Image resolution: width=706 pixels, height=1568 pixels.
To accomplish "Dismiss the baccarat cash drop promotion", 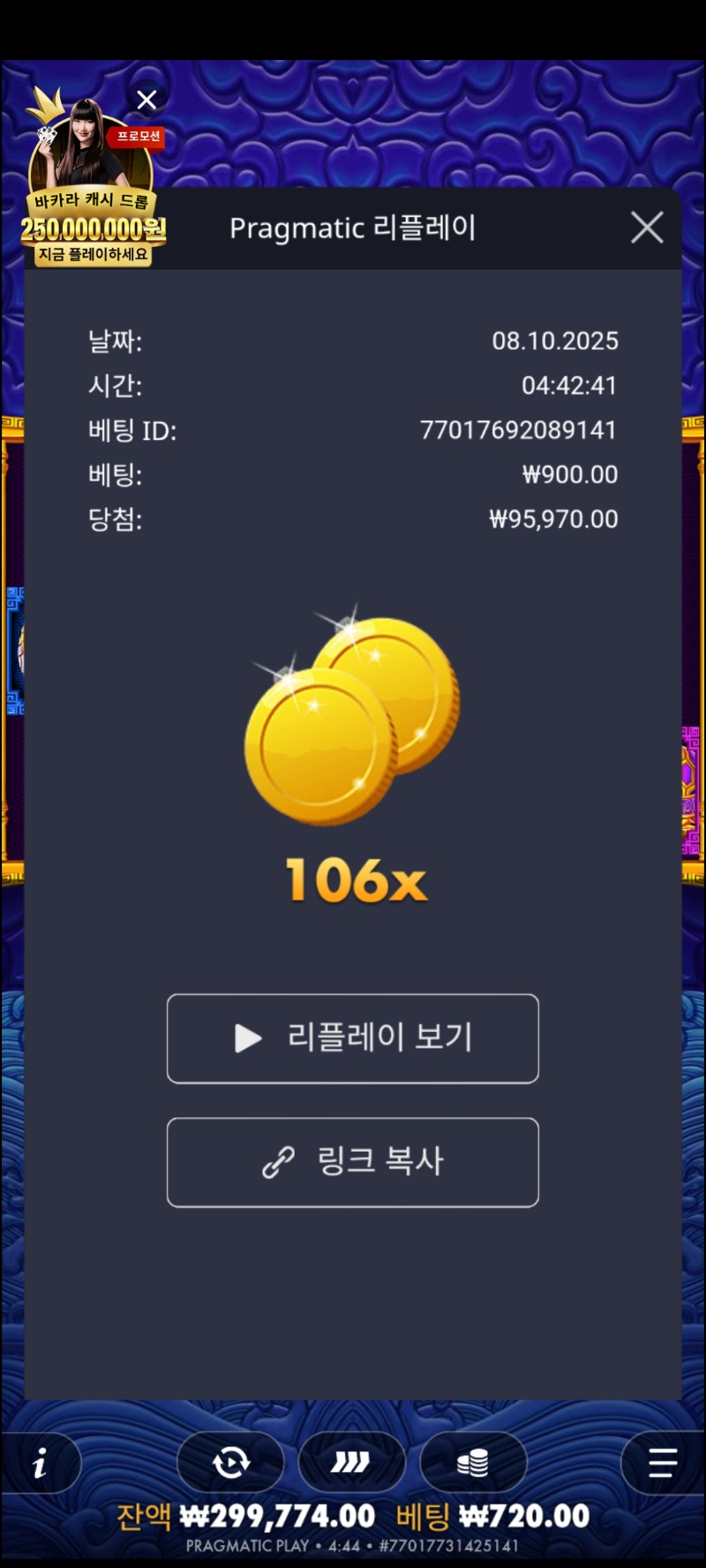I will [146, 100].
